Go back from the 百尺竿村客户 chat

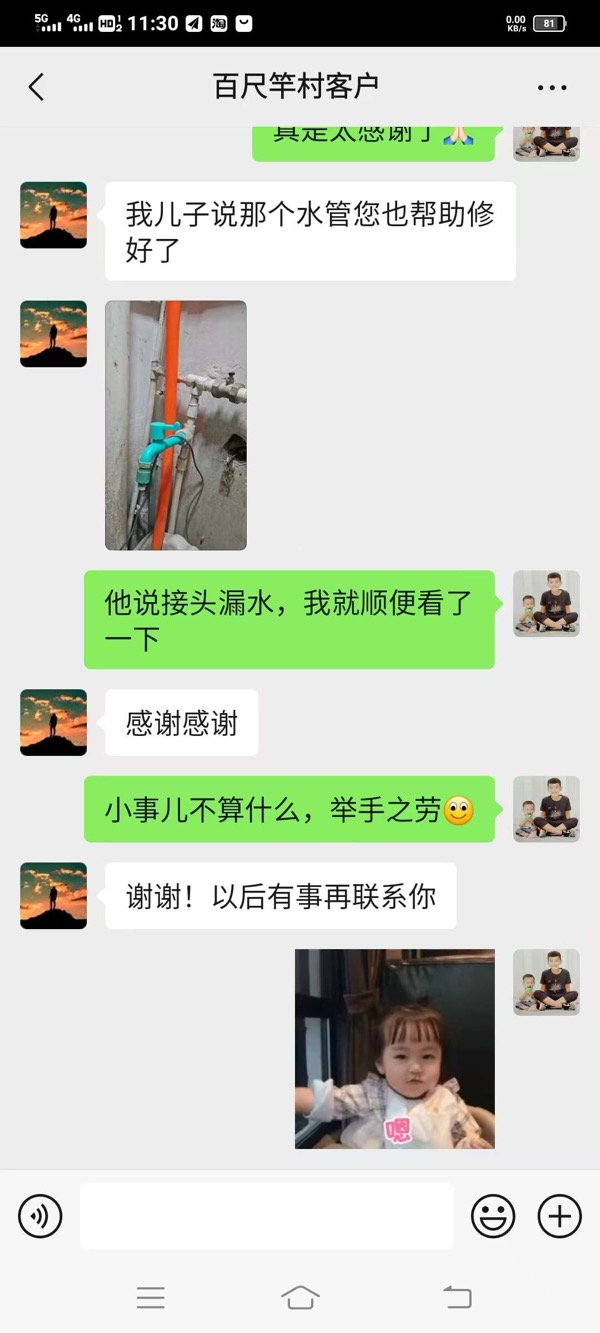(x=36, y=88)
